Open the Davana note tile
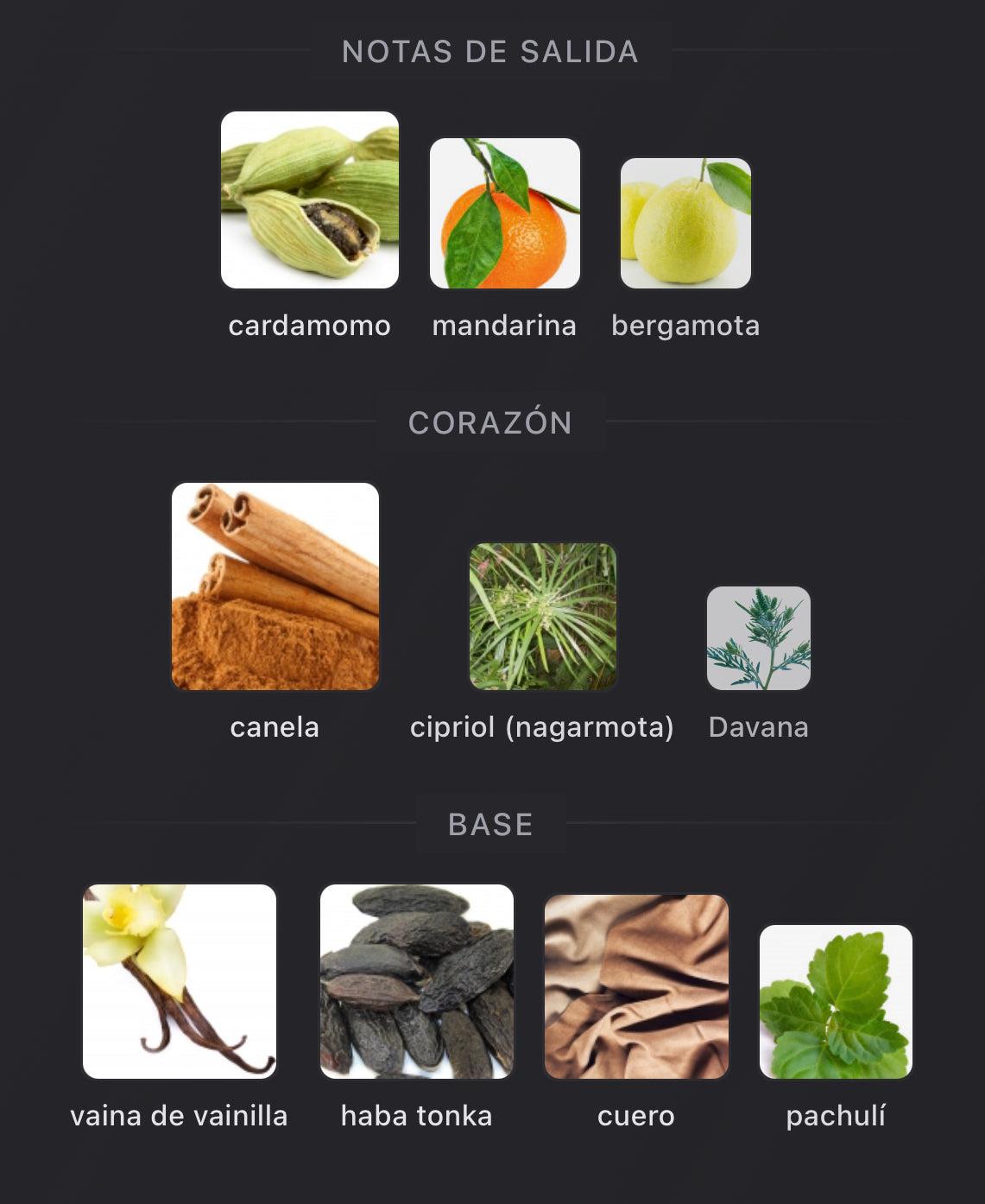Screen dimensions: 985x1204 758,638
